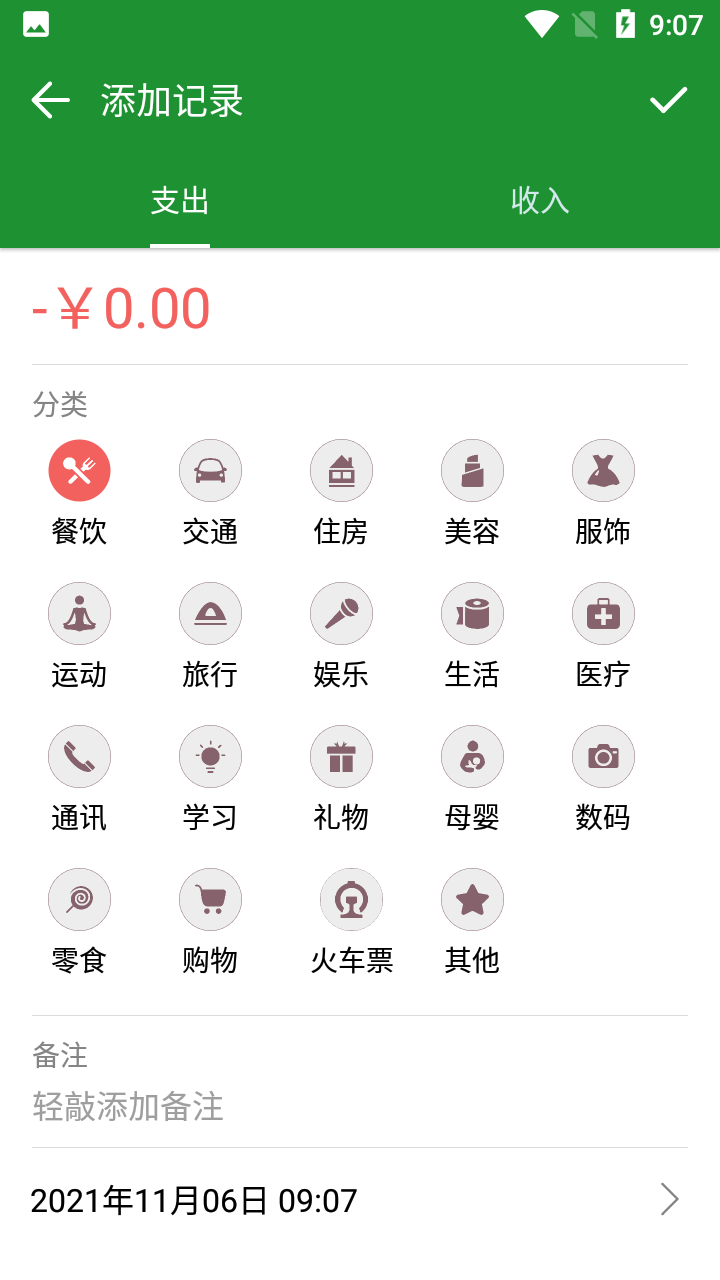The width and height of the screenshot is (720, 1280).
Task: Pick the 购物 category
Action: click(210, 900)
